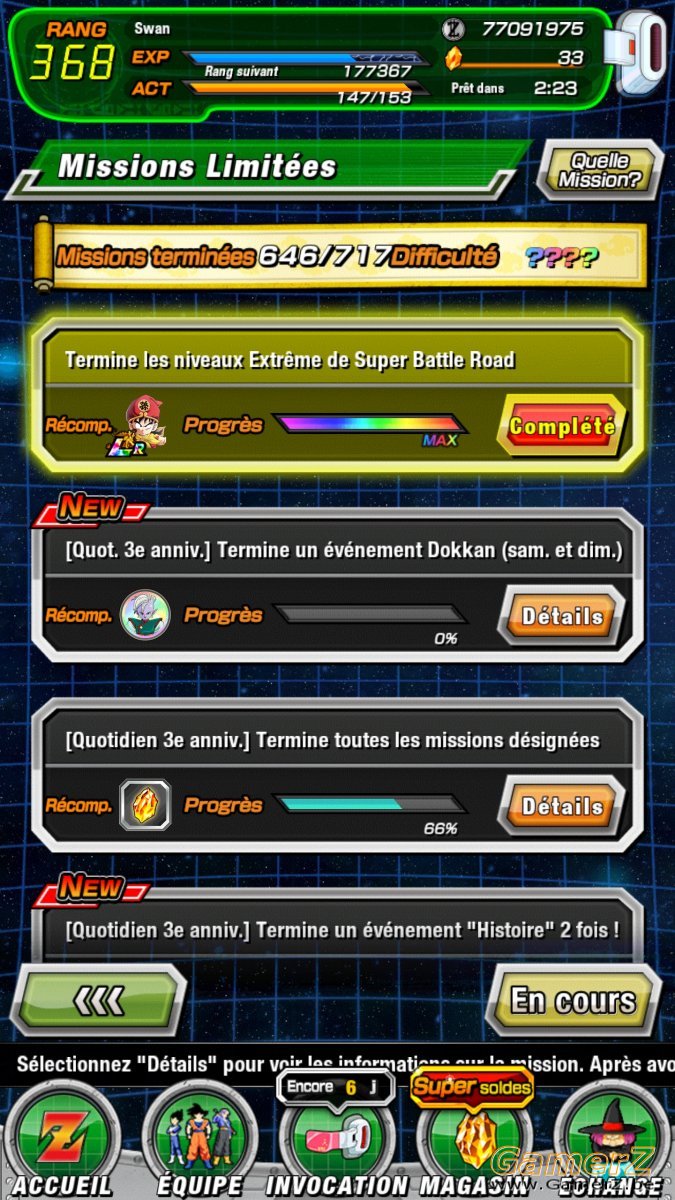Go back with the triple-arrow button
This screenshot has height=1200, width=675.
point(98,999)
